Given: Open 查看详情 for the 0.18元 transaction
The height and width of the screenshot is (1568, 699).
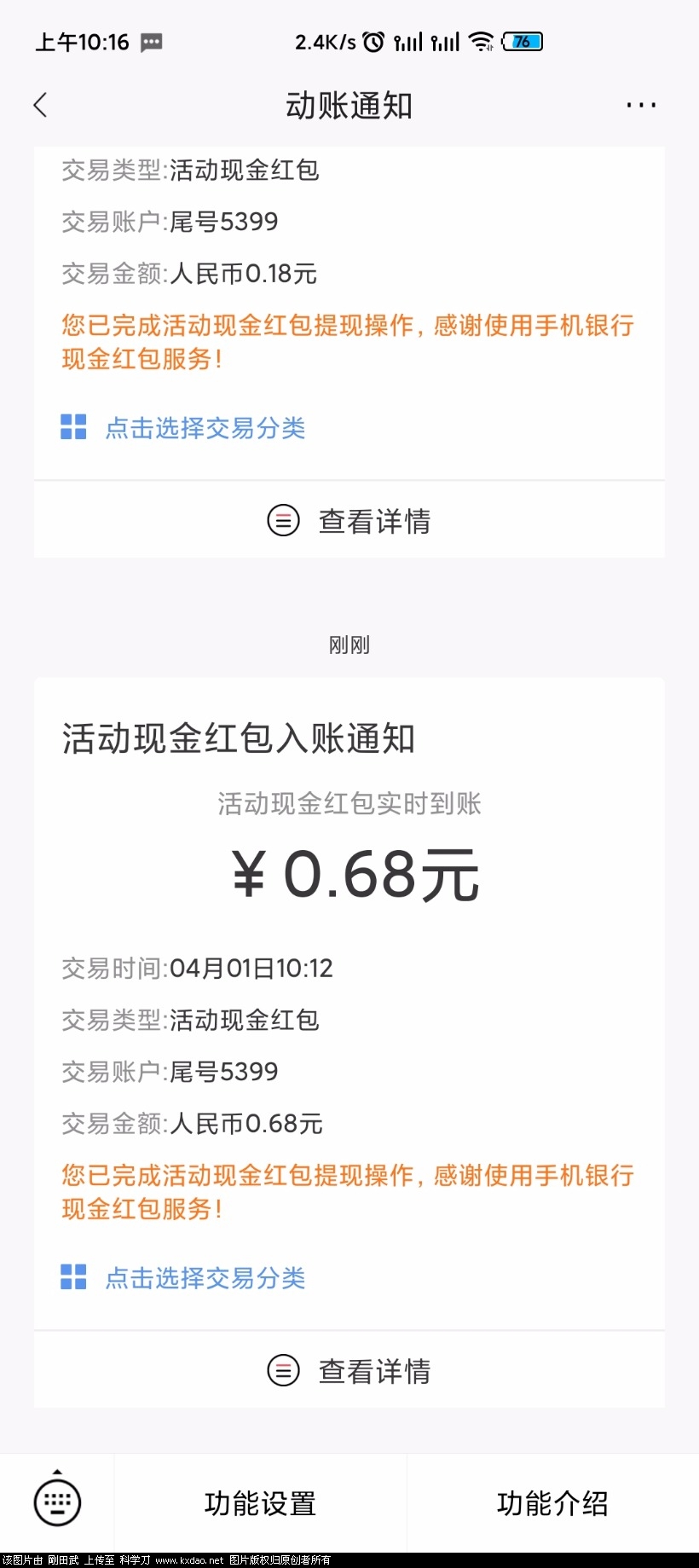Looking at the screenshot, I should [349, 520].
